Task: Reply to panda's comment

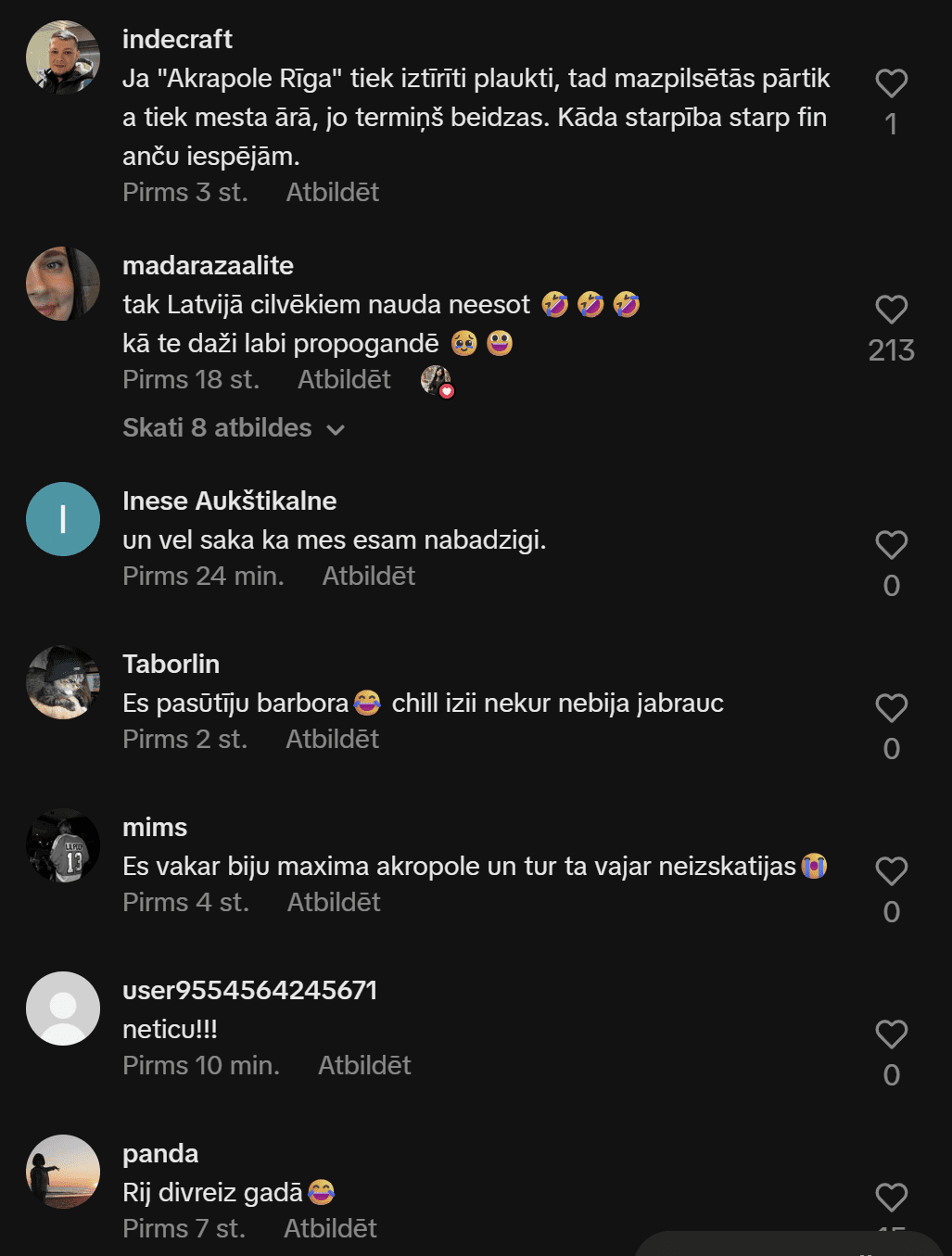Action: (x=330, y=1229)
